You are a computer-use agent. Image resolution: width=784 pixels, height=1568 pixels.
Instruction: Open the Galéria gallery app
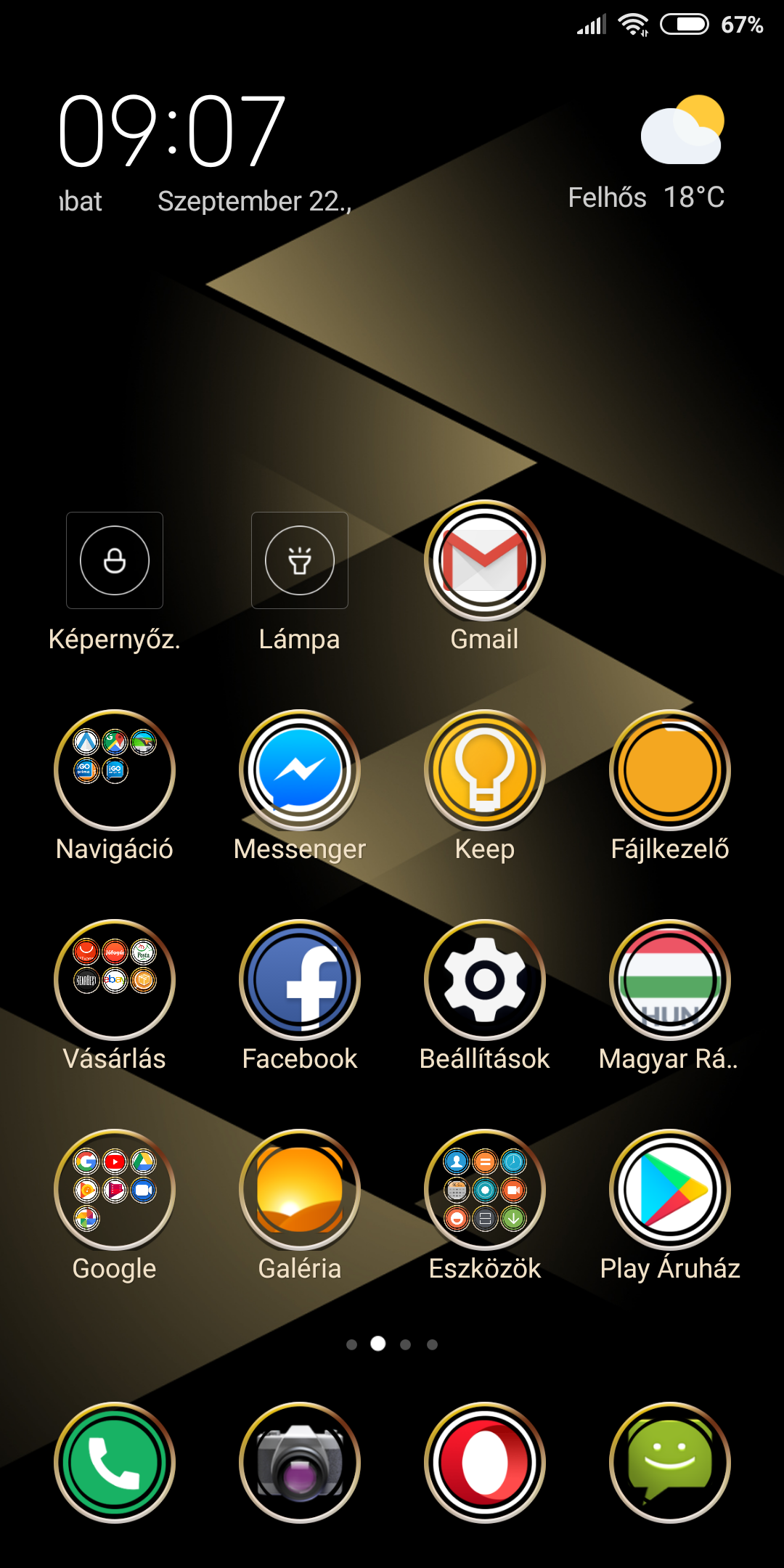(x=300, y=1190)
